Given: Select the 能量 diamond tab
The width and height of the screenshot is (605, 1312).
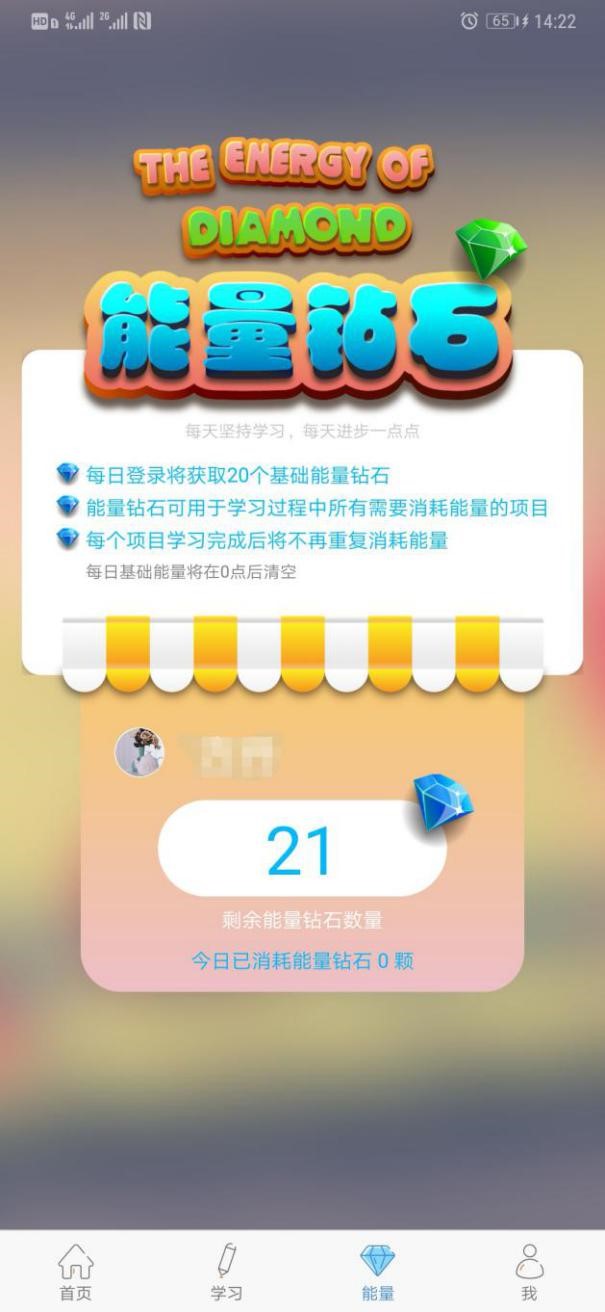Looking at the screenshot, I should (x=378, y=1271).
